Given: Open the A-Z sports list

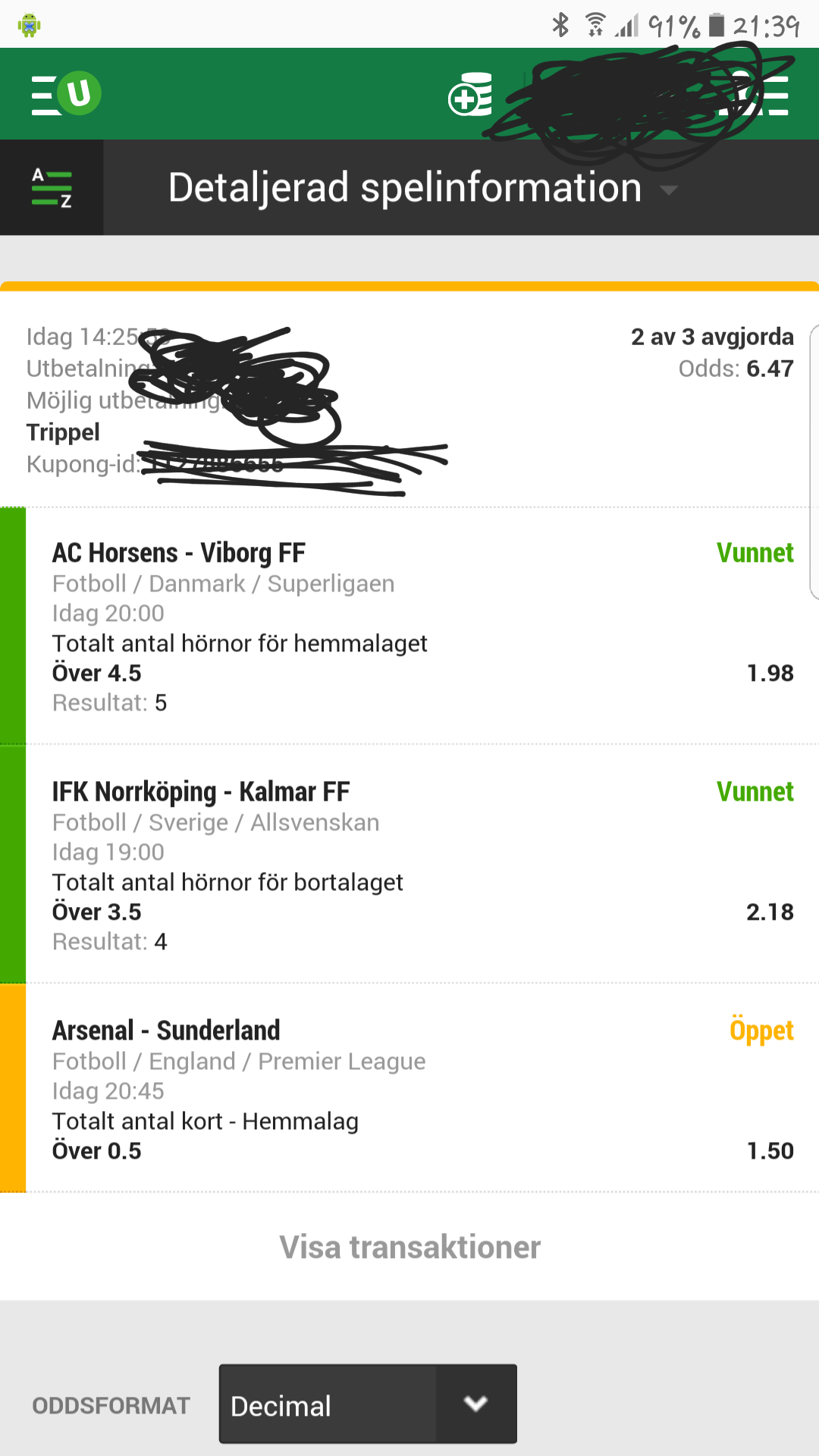Looking at the screenshot, I should point(52,187).
